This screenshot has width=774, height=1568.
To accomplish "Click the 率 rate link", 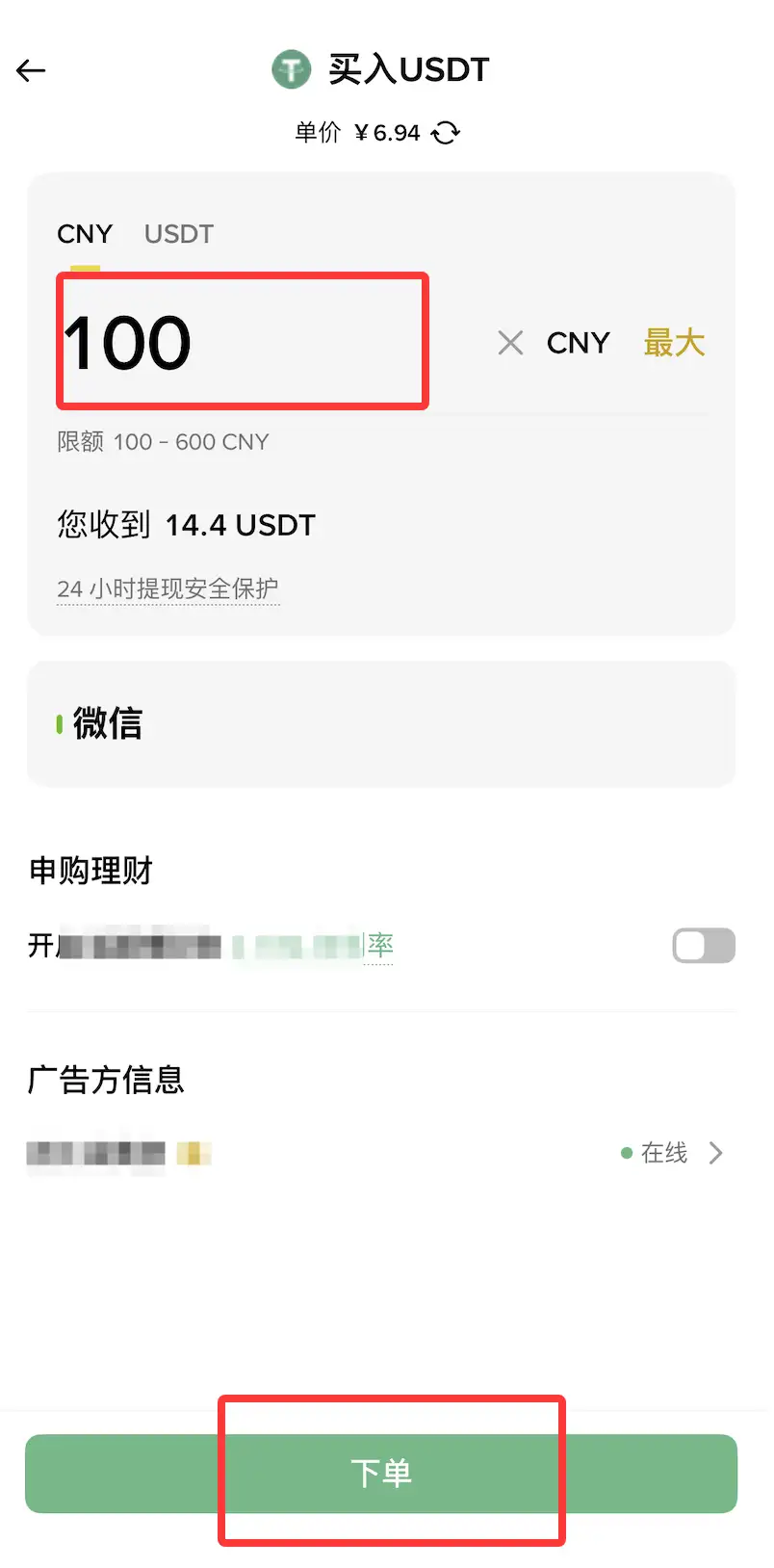I will click(379, 946).
